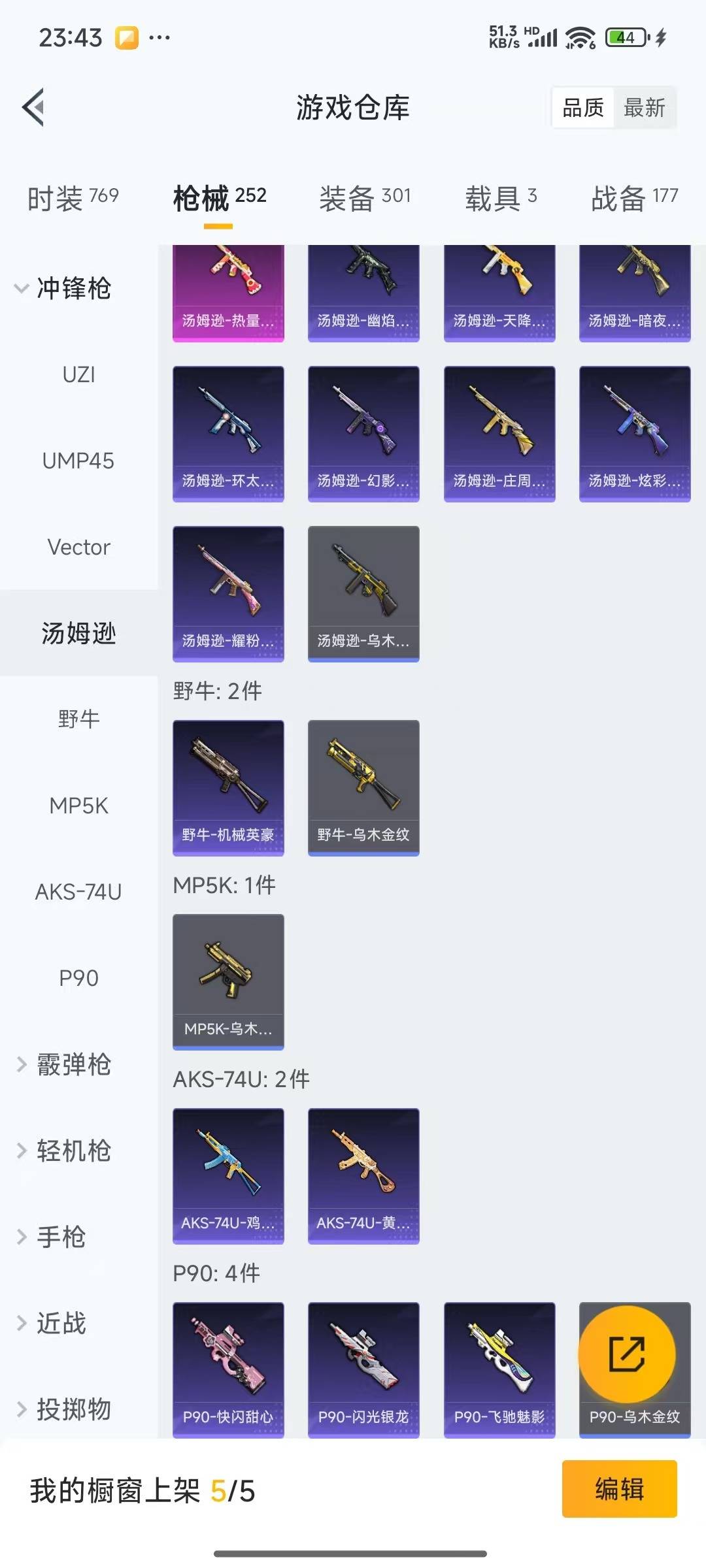This screenshot has height=1568, width=706.
Task: Expand the 手枪 category
Action: 52,1237
